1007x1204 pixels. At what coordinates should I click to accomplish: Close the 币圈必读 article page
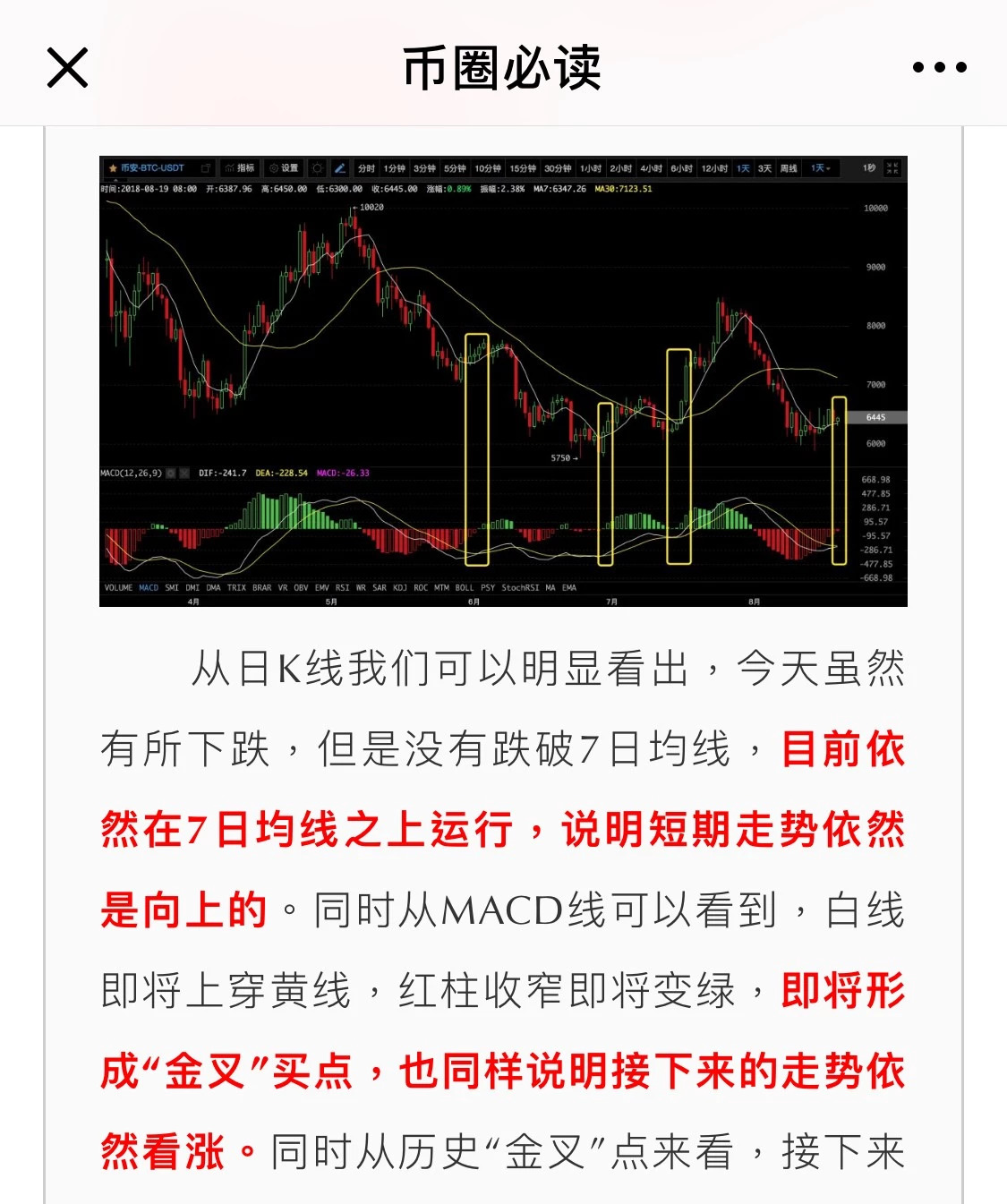[67, 68]
